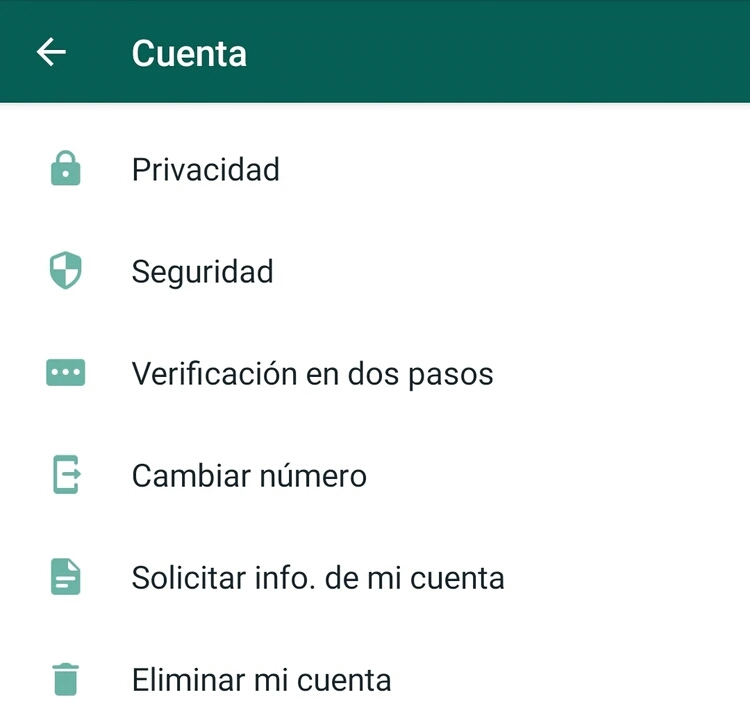The height and width of the screenshot is (728, 750).
Task: Choose Eliminar mi cuenta
Action: pos(261,681)
